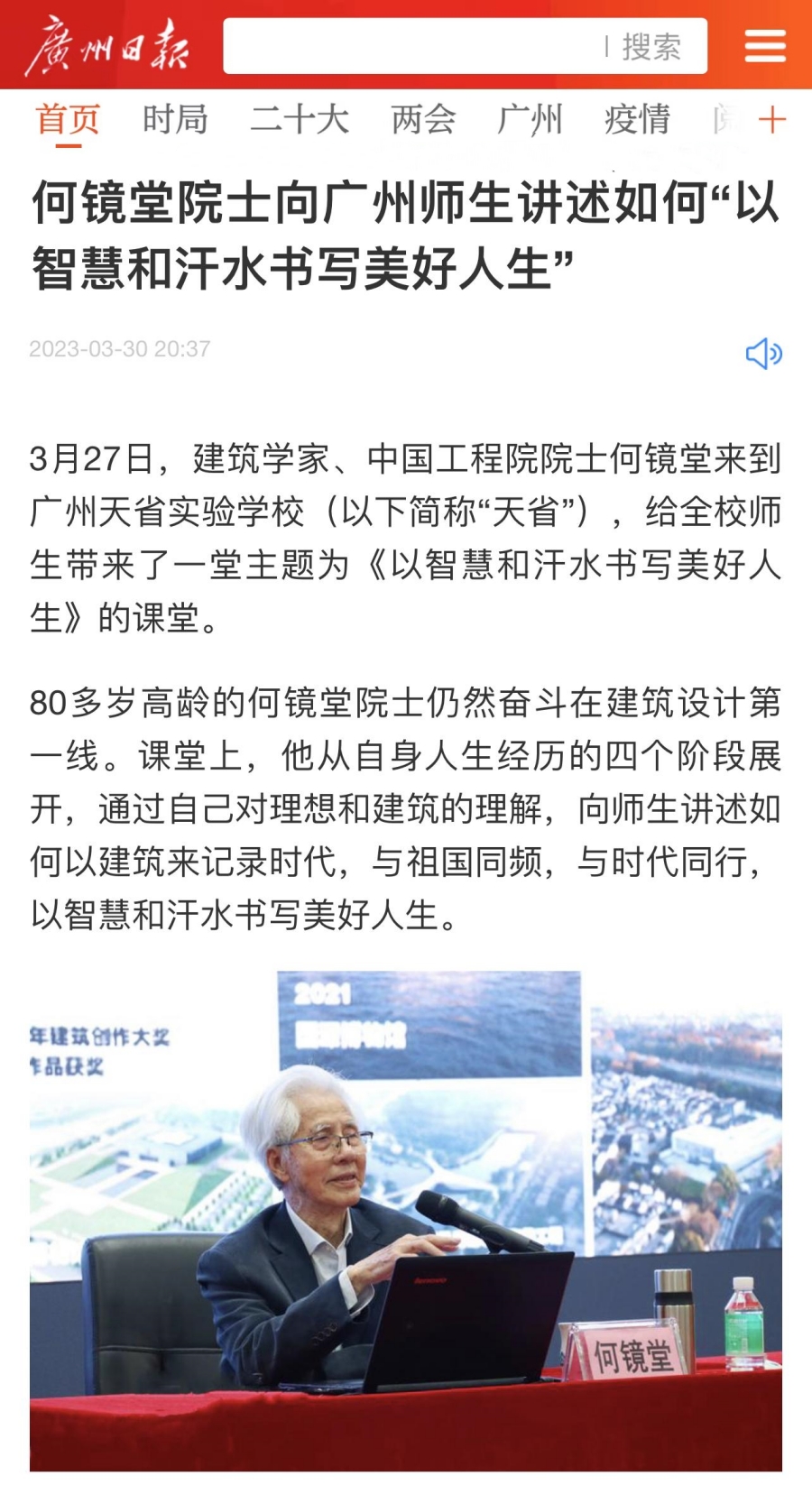812x1485 pixels.
Task: Open the 广州日报 logo homepage
Action: click(x=107, y=46)
